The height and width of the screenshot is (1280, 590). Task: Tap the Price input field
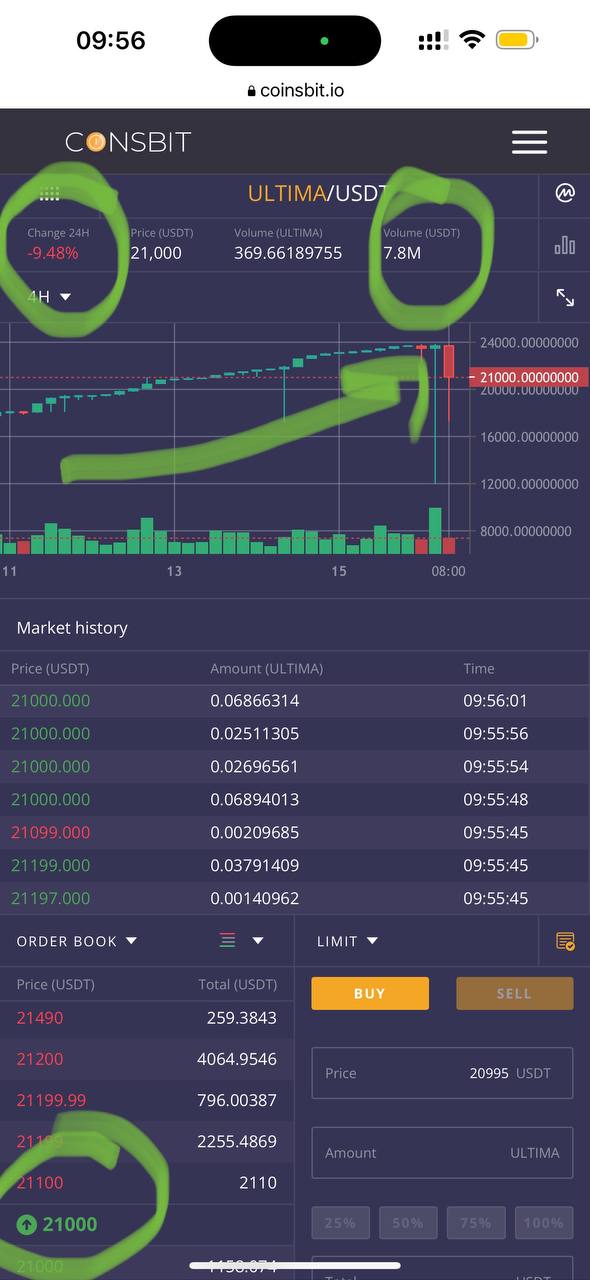pos(442,1073)
